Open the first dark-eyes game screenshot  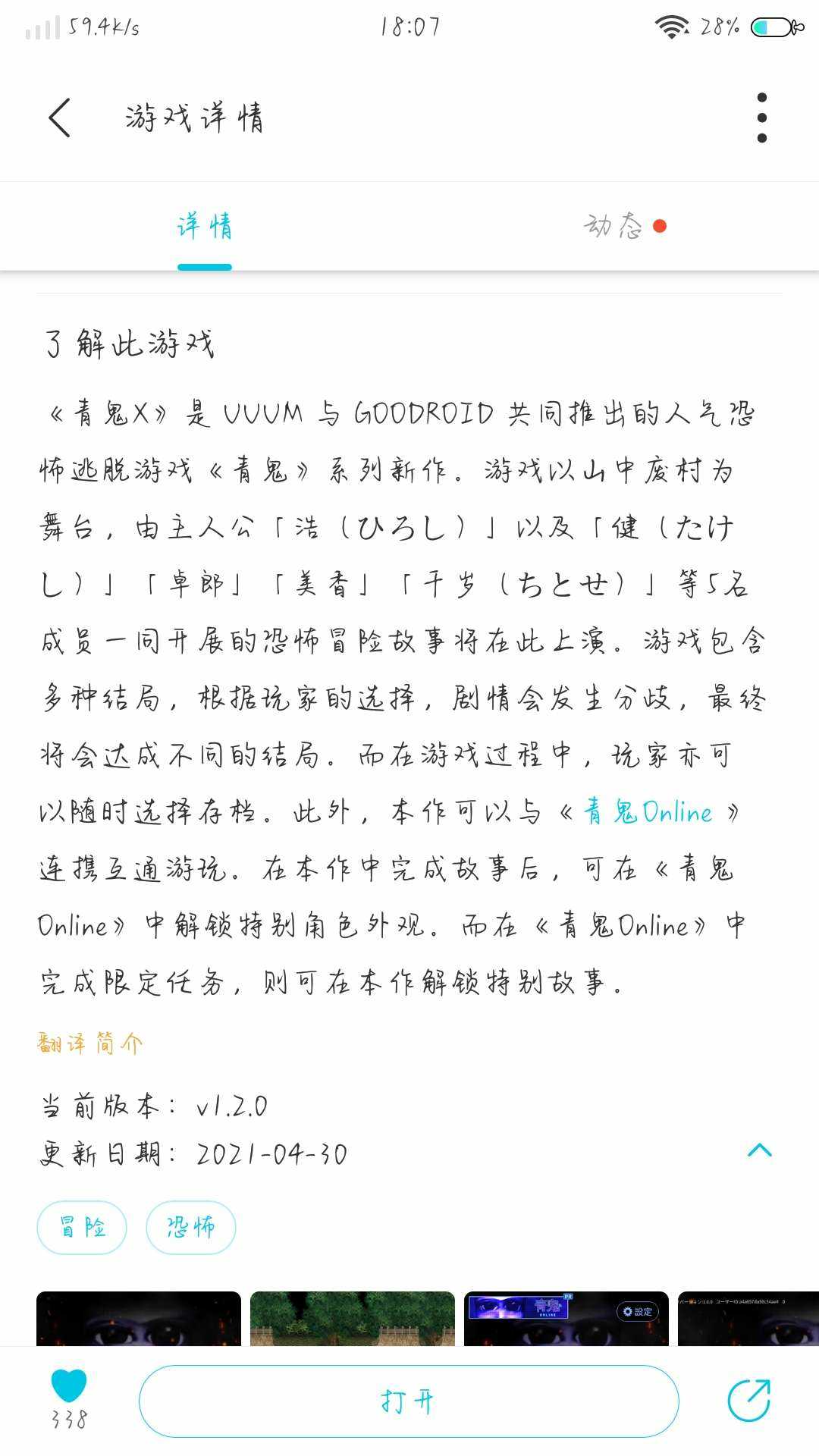139,1319
